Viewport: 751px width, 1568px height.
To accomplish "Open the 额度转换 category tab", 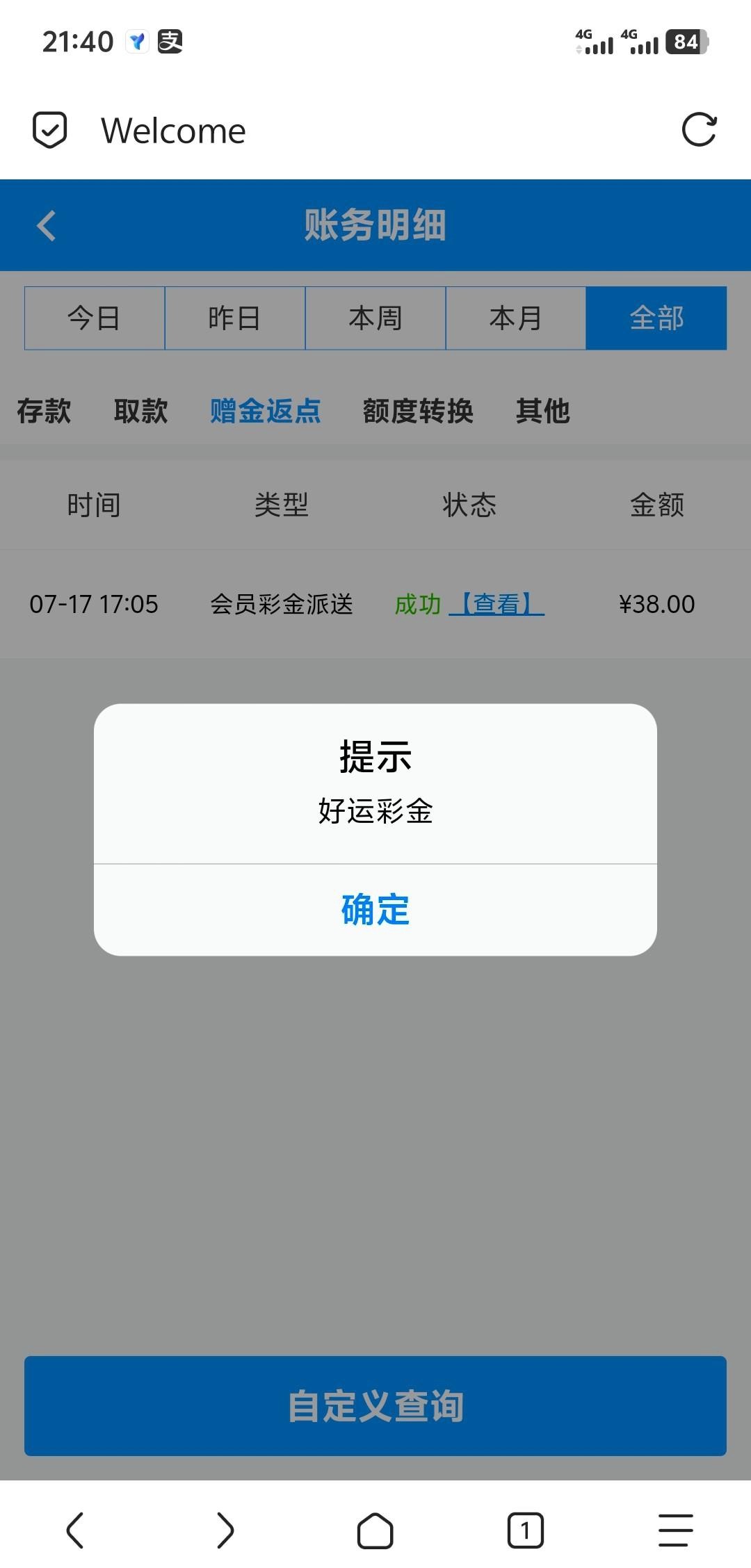I will coord(418,411).
